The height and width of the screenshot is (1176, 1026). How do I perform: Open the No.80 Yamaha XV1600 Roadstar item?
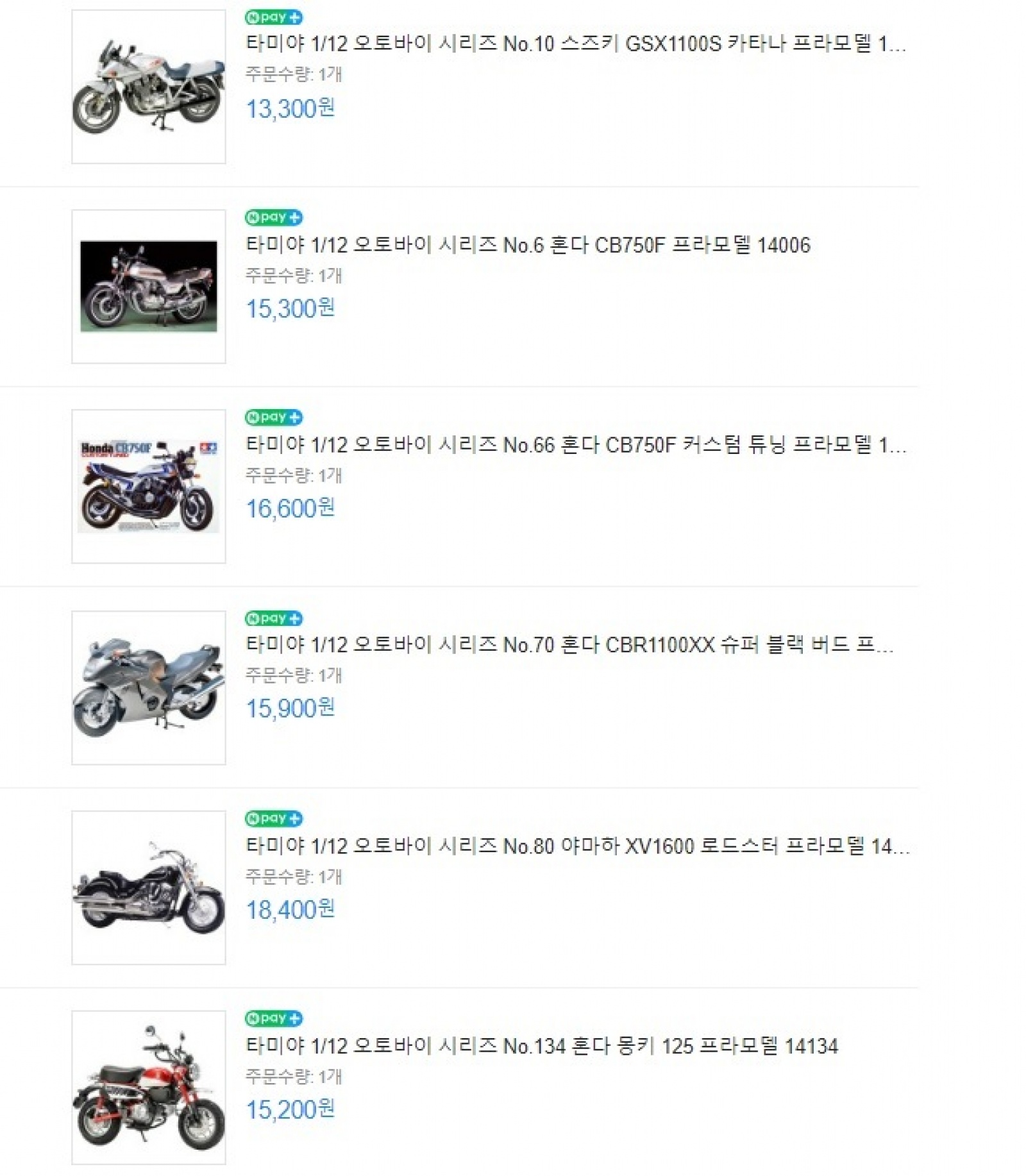577,846
